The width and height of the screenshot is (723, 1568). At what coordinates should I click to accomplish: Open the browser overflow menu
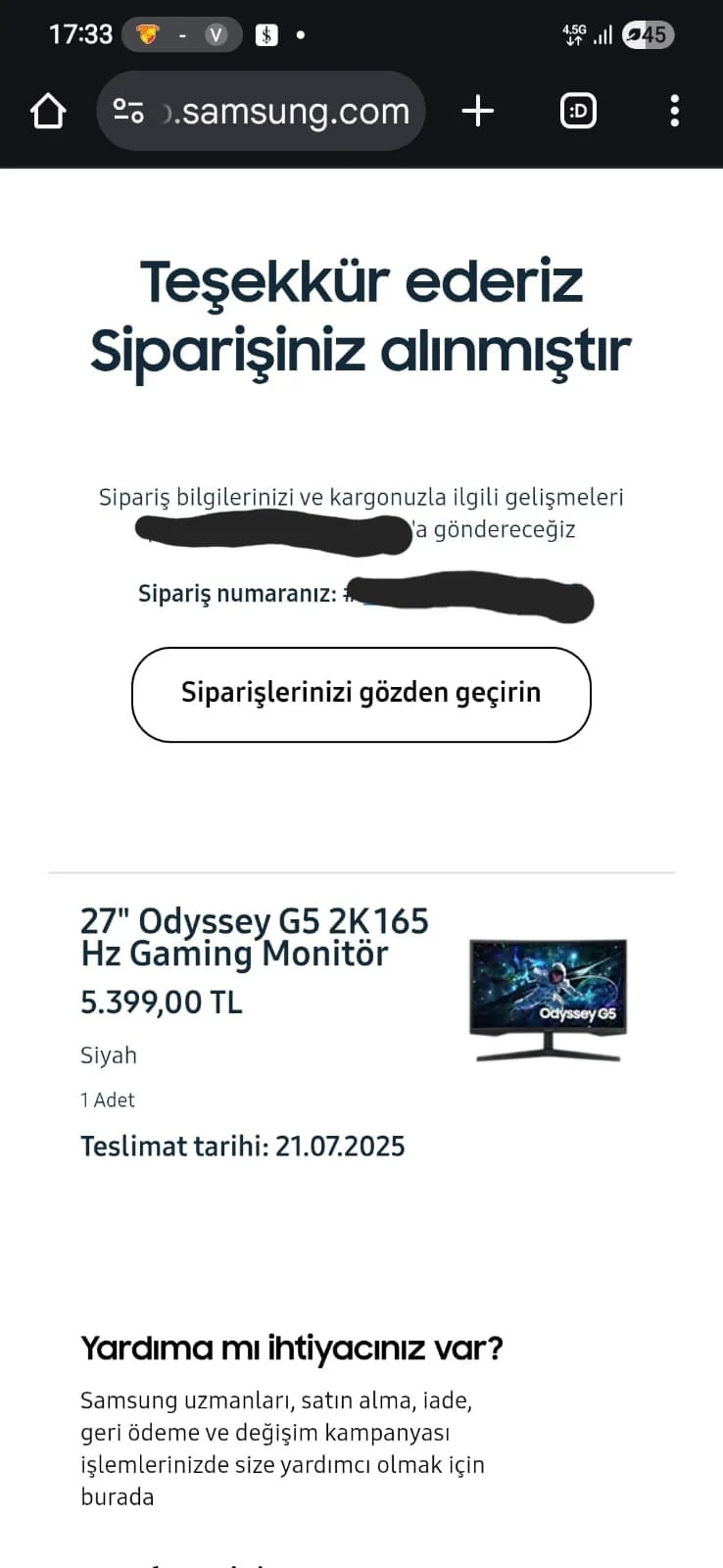[674, 111]
